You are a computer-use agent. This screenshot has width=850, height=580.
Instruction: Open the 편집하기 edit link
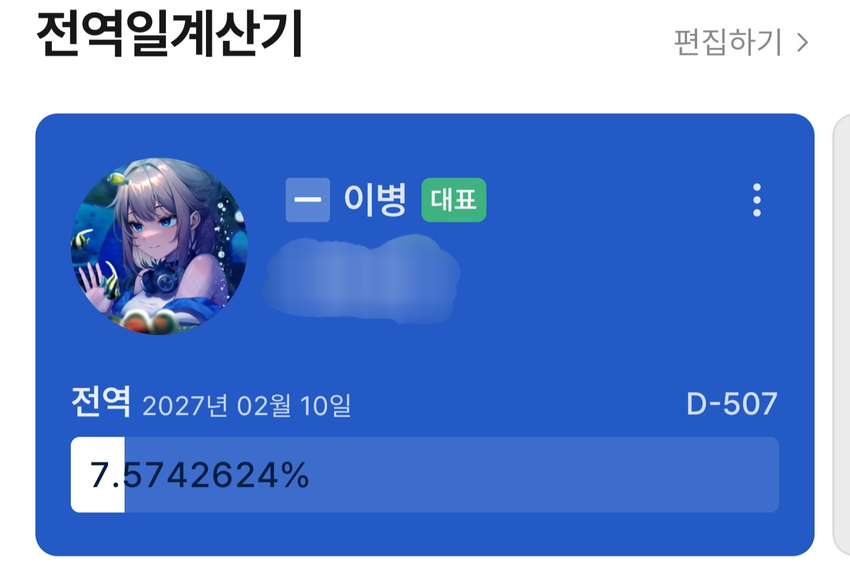740,42
